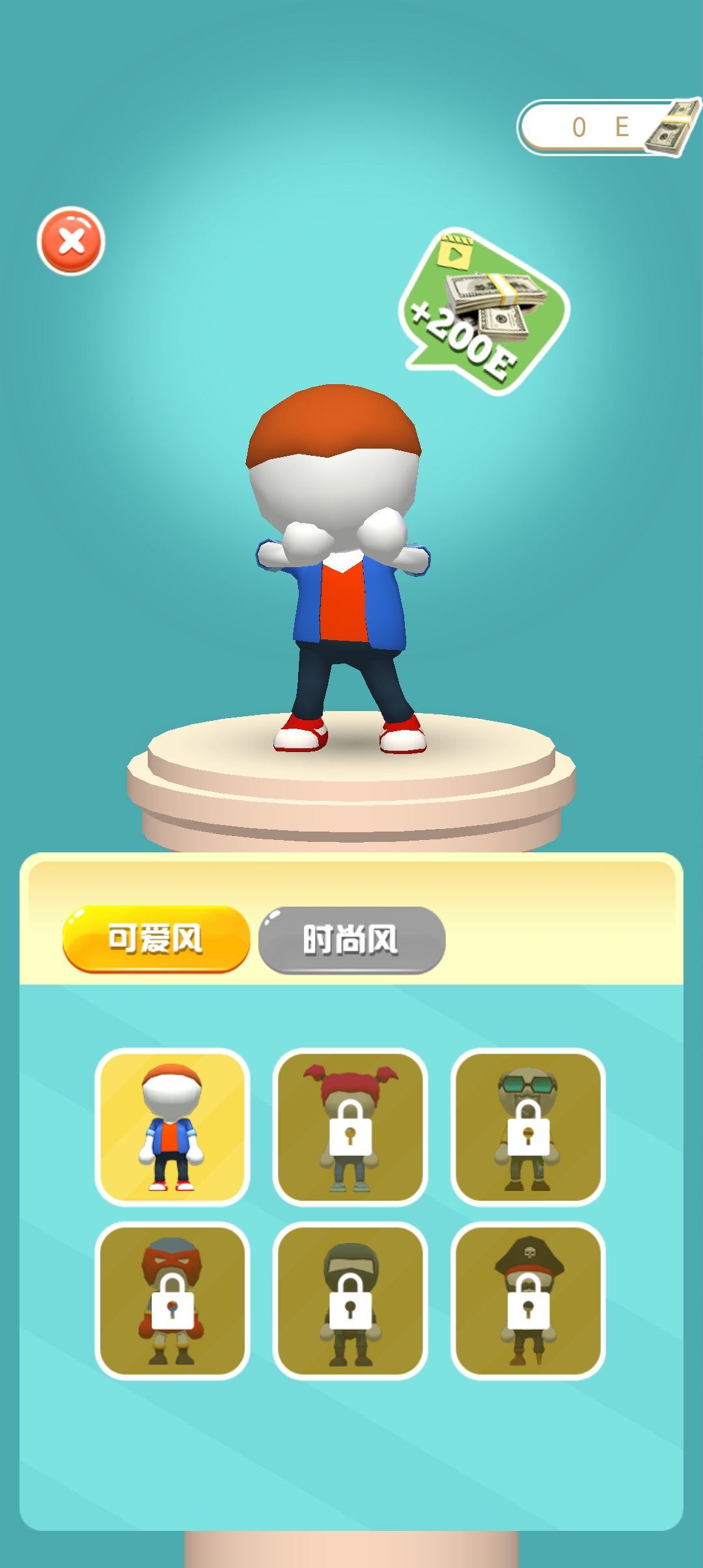Select the locked pirate hat skin
The width and height of the screenshot is (703, 1568).
[x=528, y=1301]
